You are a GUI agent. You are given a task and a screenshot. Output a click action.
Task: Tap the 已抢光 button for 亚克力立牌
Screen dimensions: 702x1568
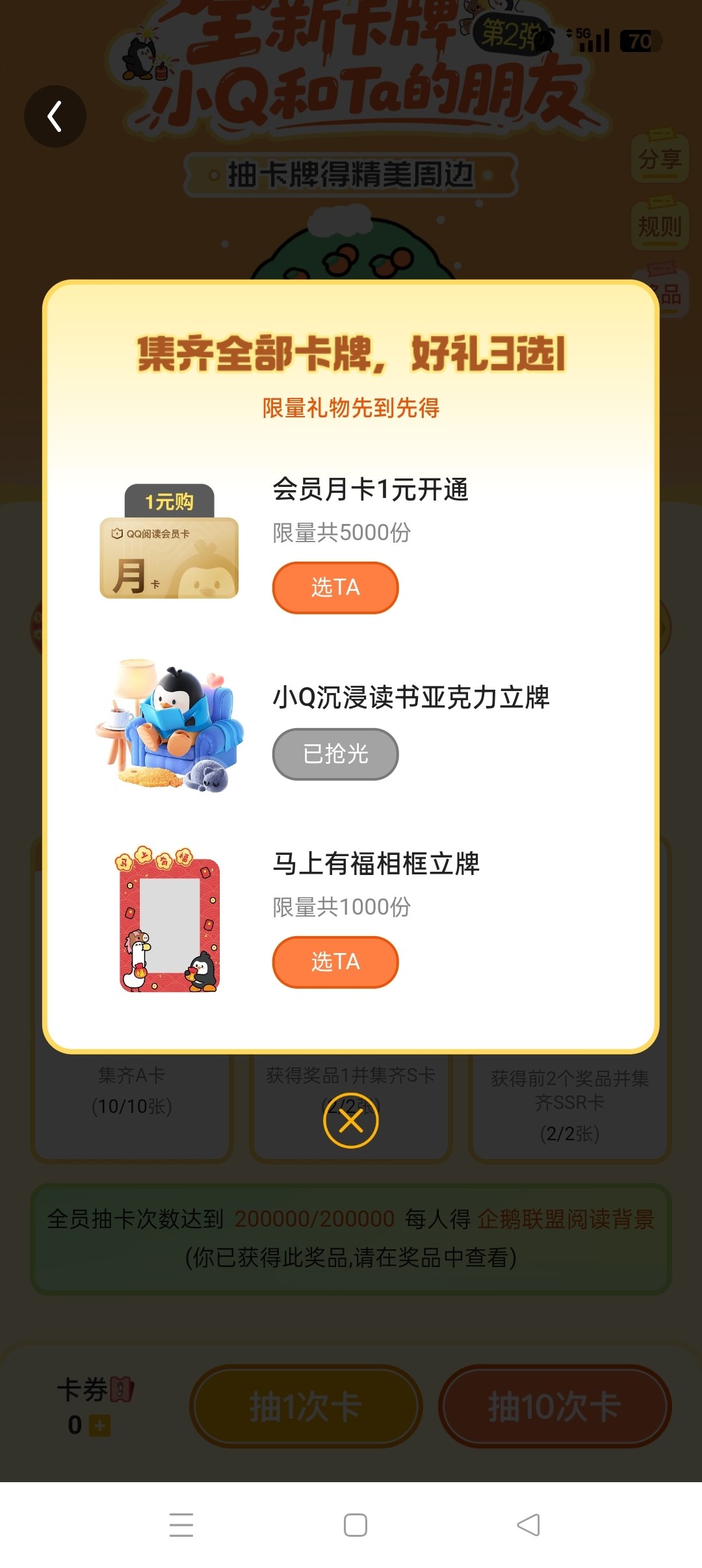click(x=335, y=753)
